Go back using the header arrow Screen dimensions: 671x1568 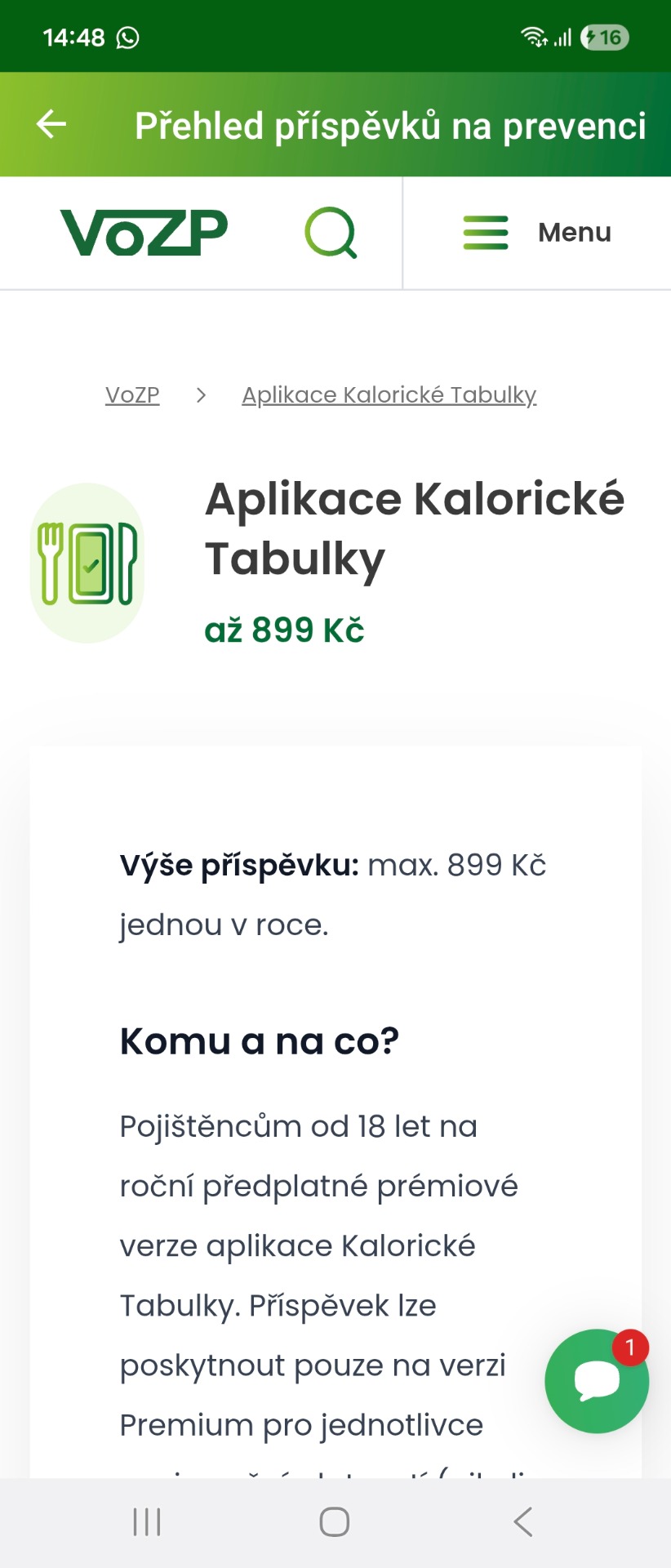point(51,124)
